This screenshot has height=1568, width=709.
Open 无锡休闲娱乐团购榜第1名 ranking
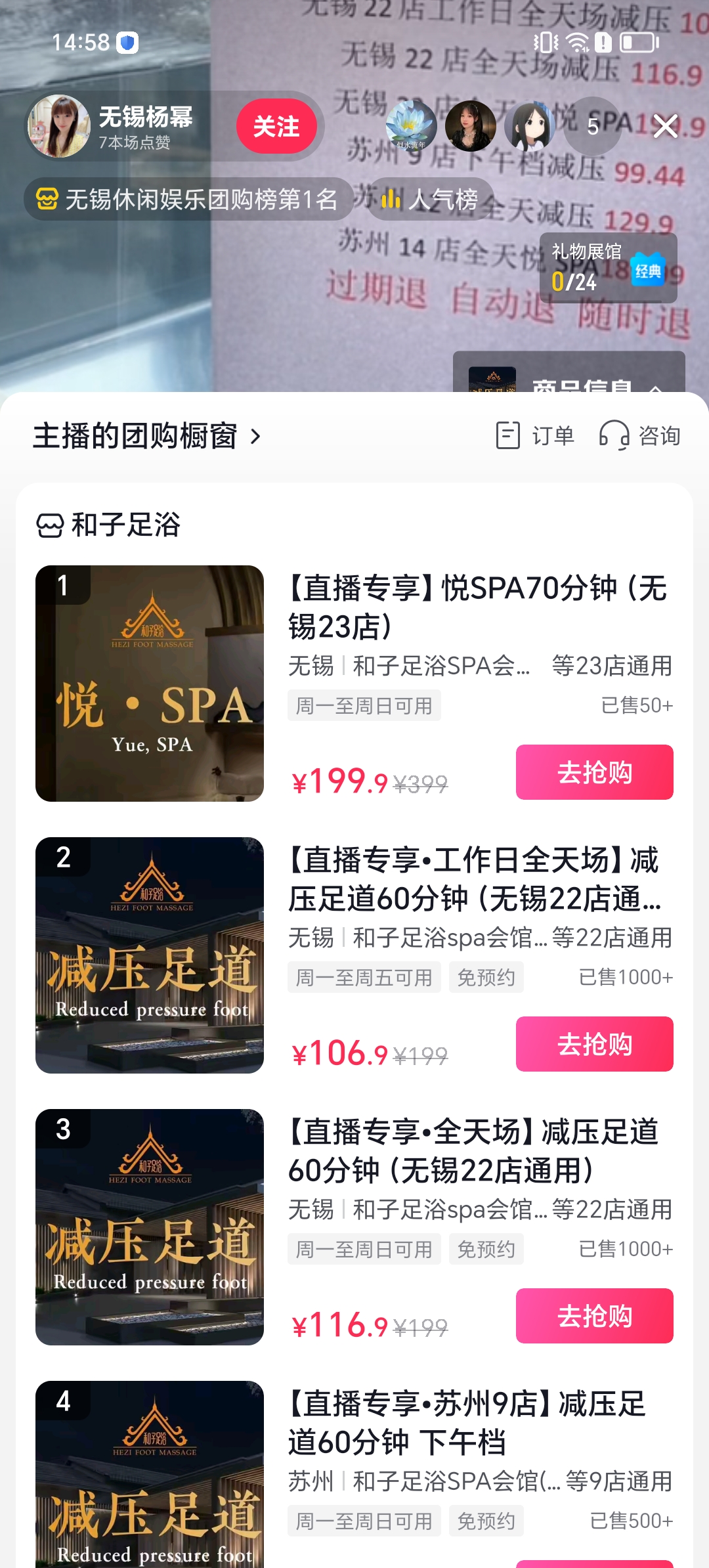click(x=189, y=199)
